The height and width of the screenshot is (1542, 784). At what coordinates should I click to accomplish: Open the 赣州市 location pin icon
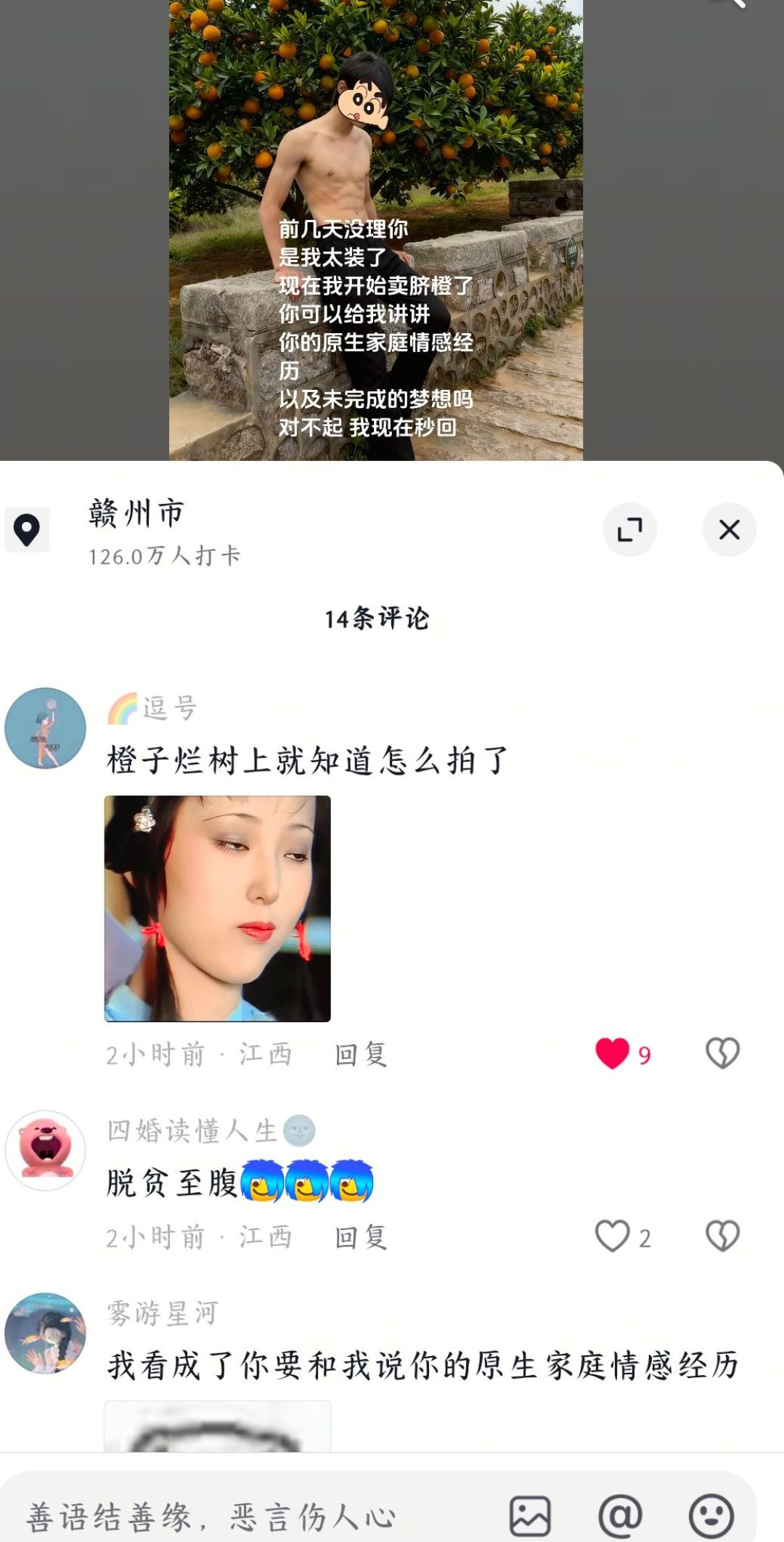coord(29,530)
